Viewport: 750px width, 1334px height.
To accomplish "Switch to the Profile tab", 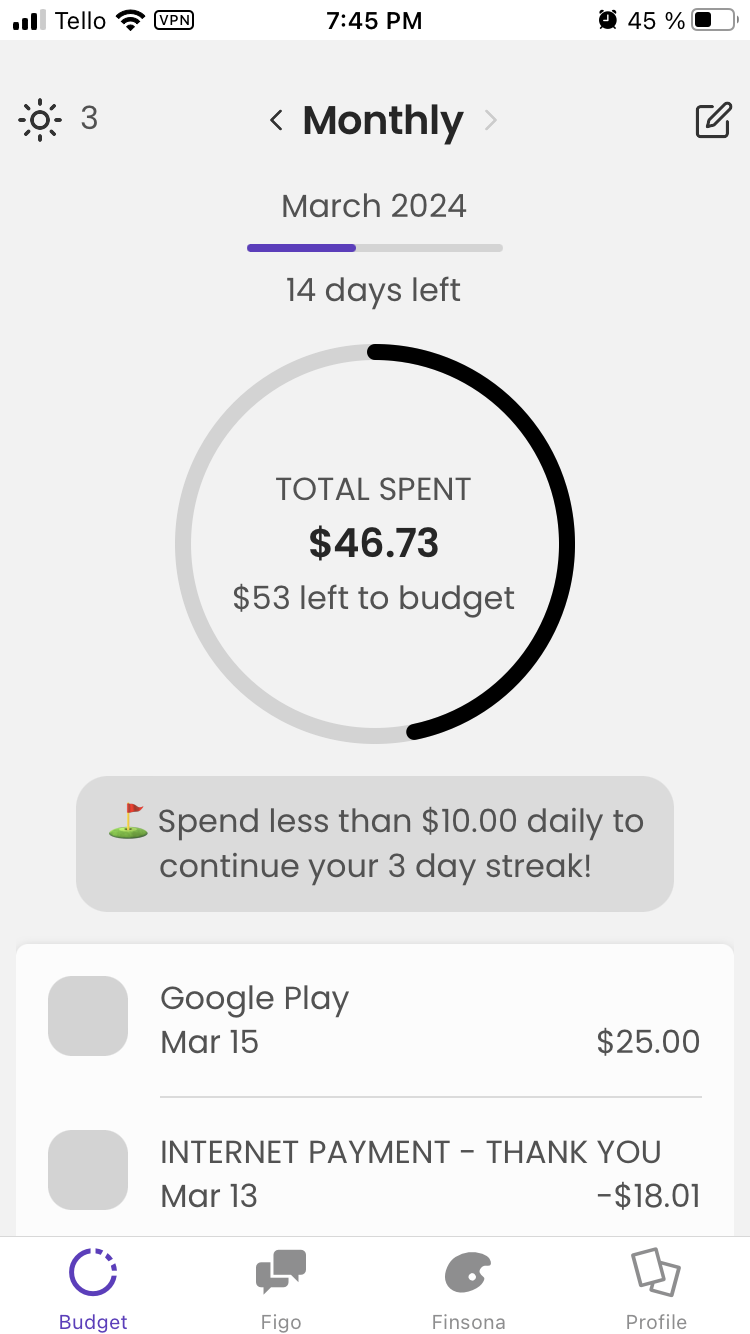I will (656, 1289).
